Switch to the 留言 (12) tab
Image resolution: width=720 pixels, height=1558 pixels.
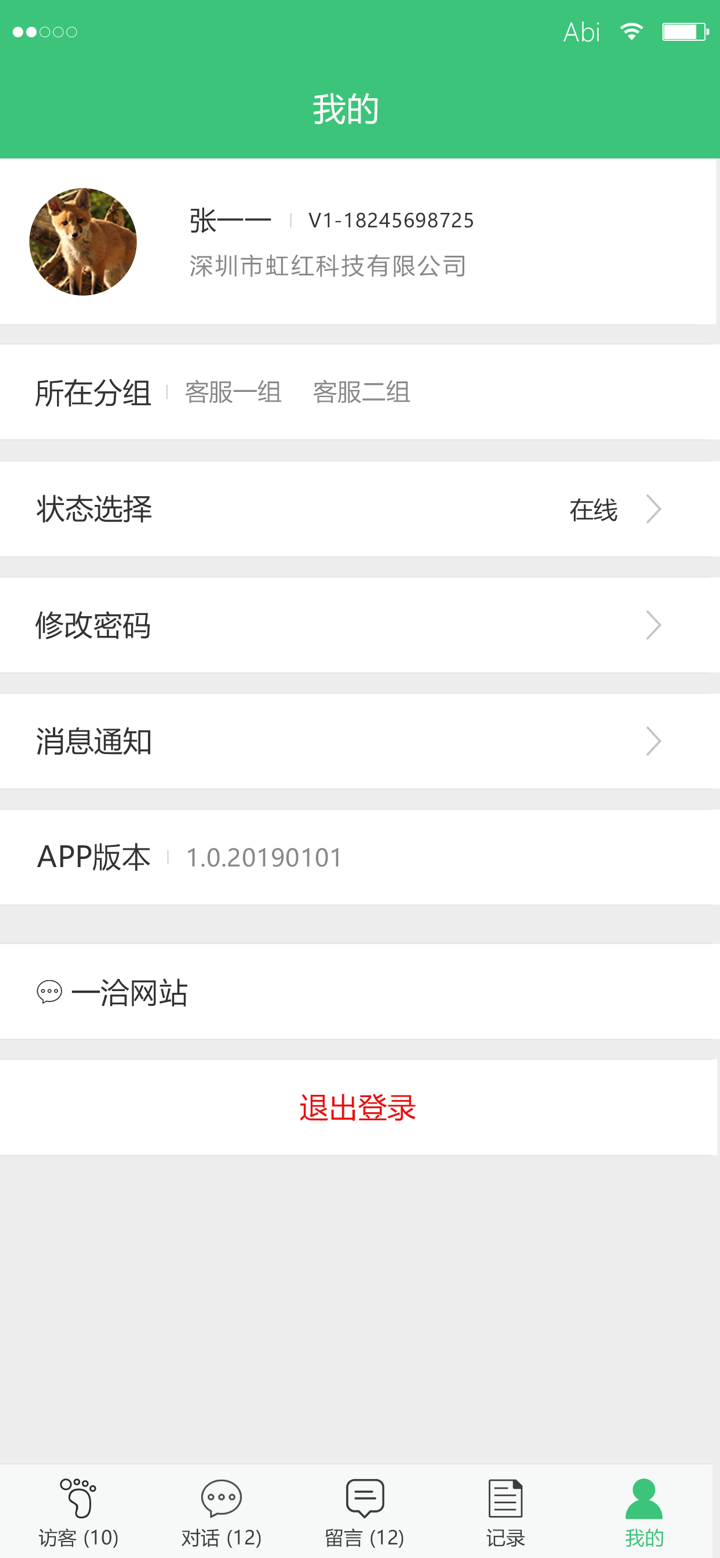tap(363, 1512)
